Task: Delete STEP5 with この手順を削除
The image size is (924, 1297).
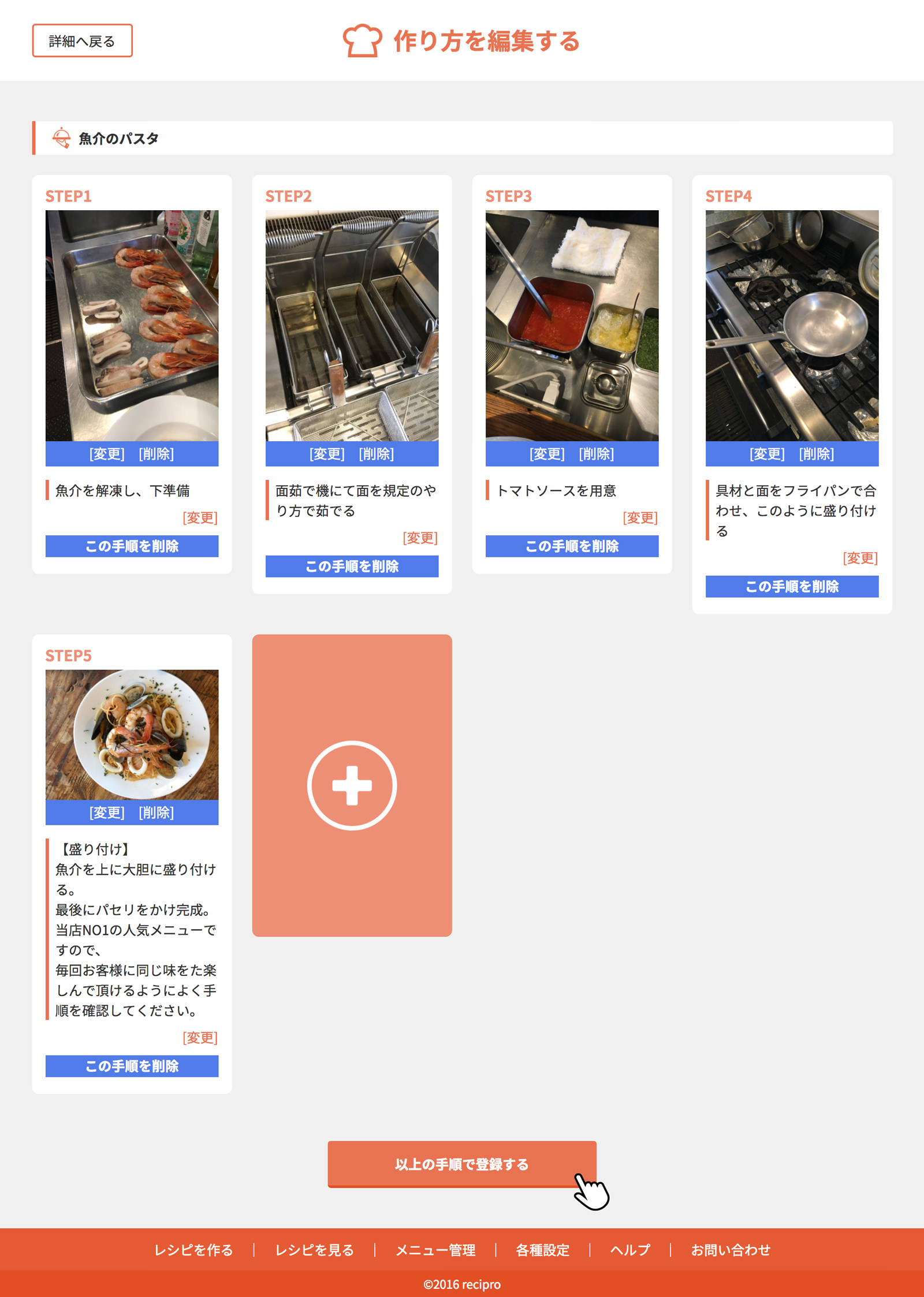Action: point(132,1066)
